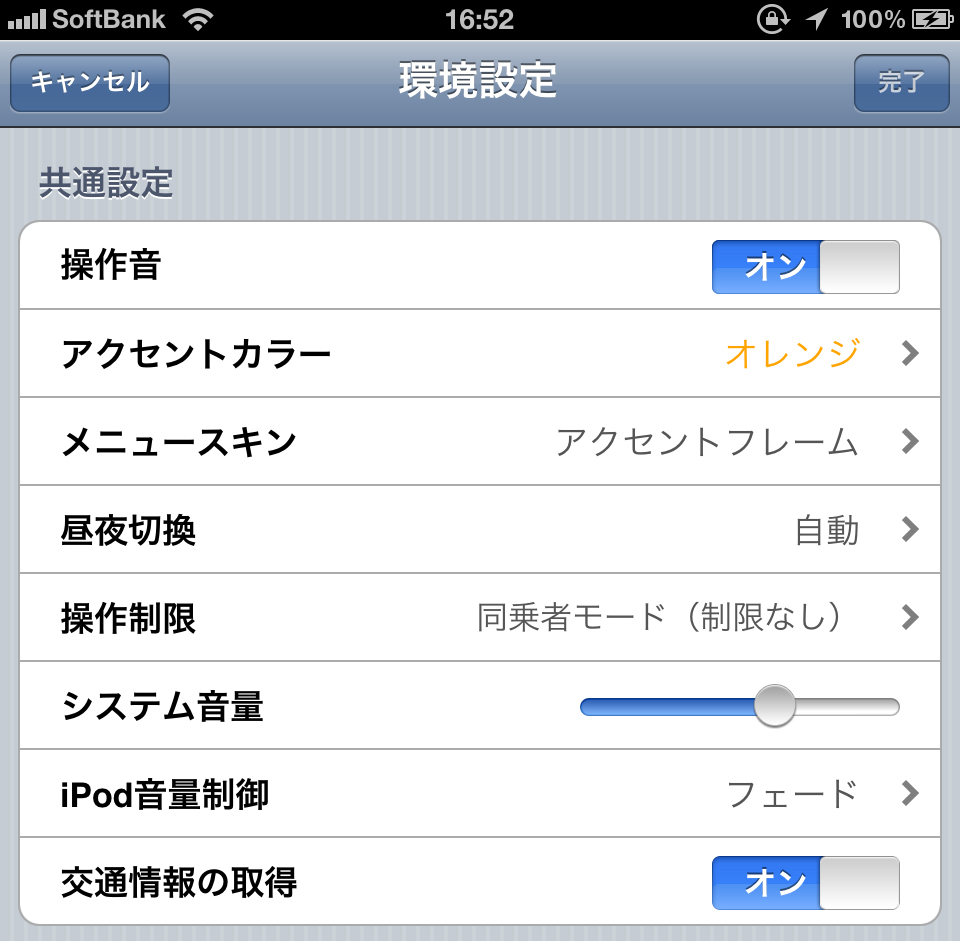
Task: Open 操作制限 mode selection
Action: click(x=480, y=617)
